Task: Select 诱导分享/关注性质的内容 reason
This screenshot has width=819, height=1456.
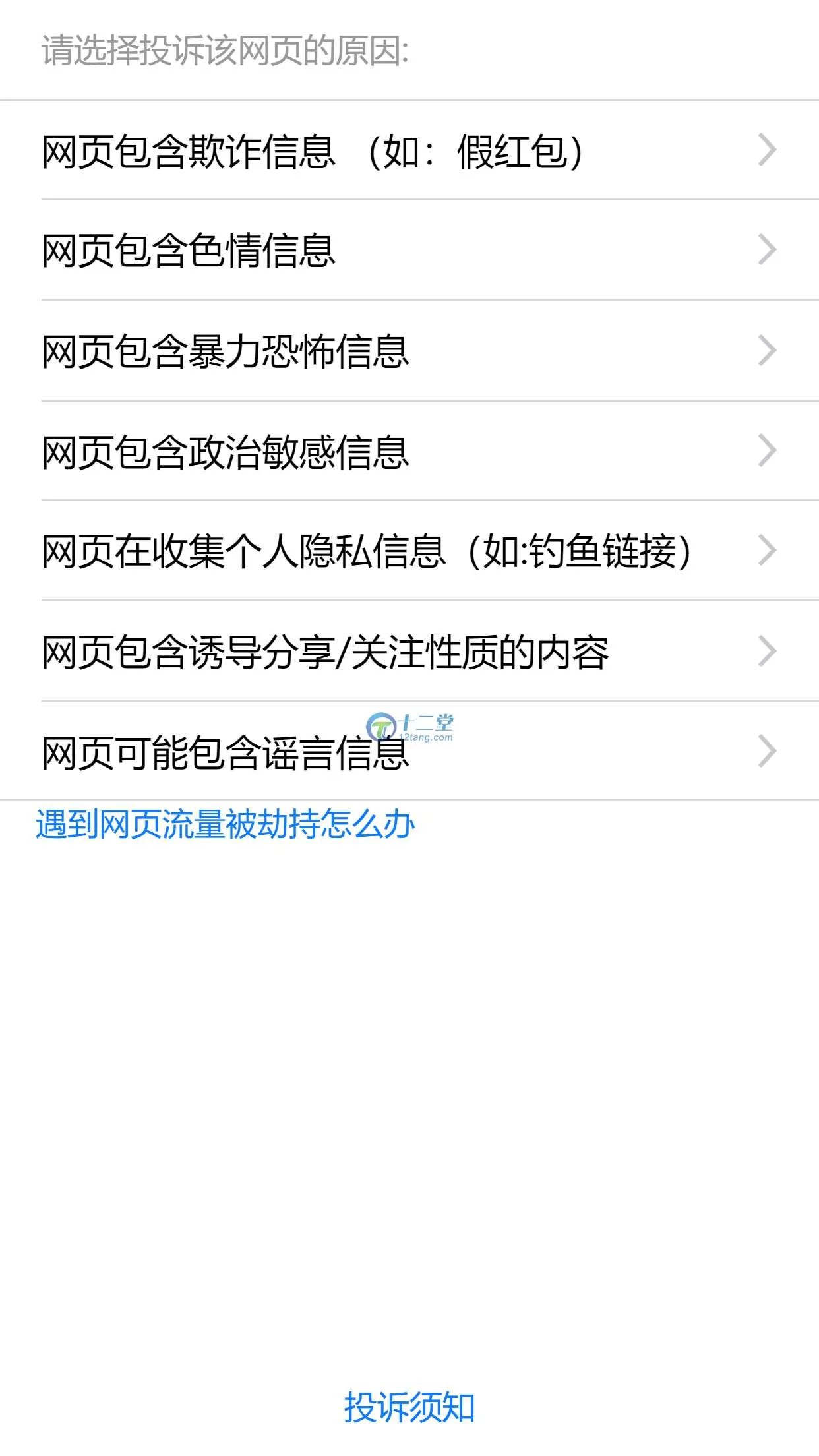Action: 409,652
